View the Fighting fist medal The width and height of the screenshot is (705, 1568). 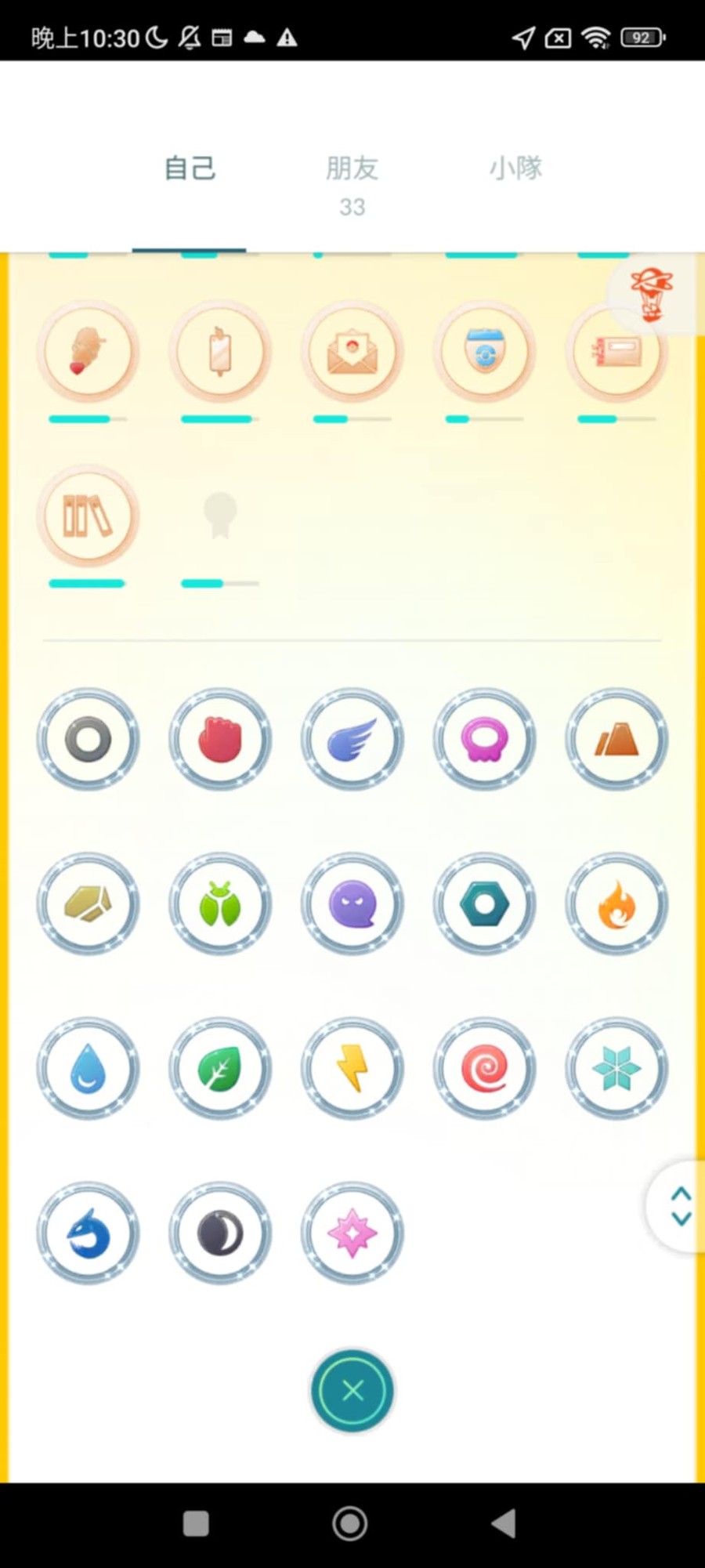tap(220, 739)
